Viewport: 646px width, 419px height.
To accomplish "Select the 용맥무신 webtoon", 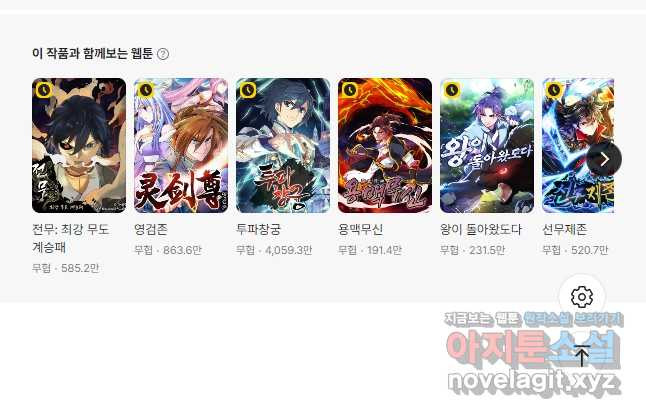I will coord(385,146).
